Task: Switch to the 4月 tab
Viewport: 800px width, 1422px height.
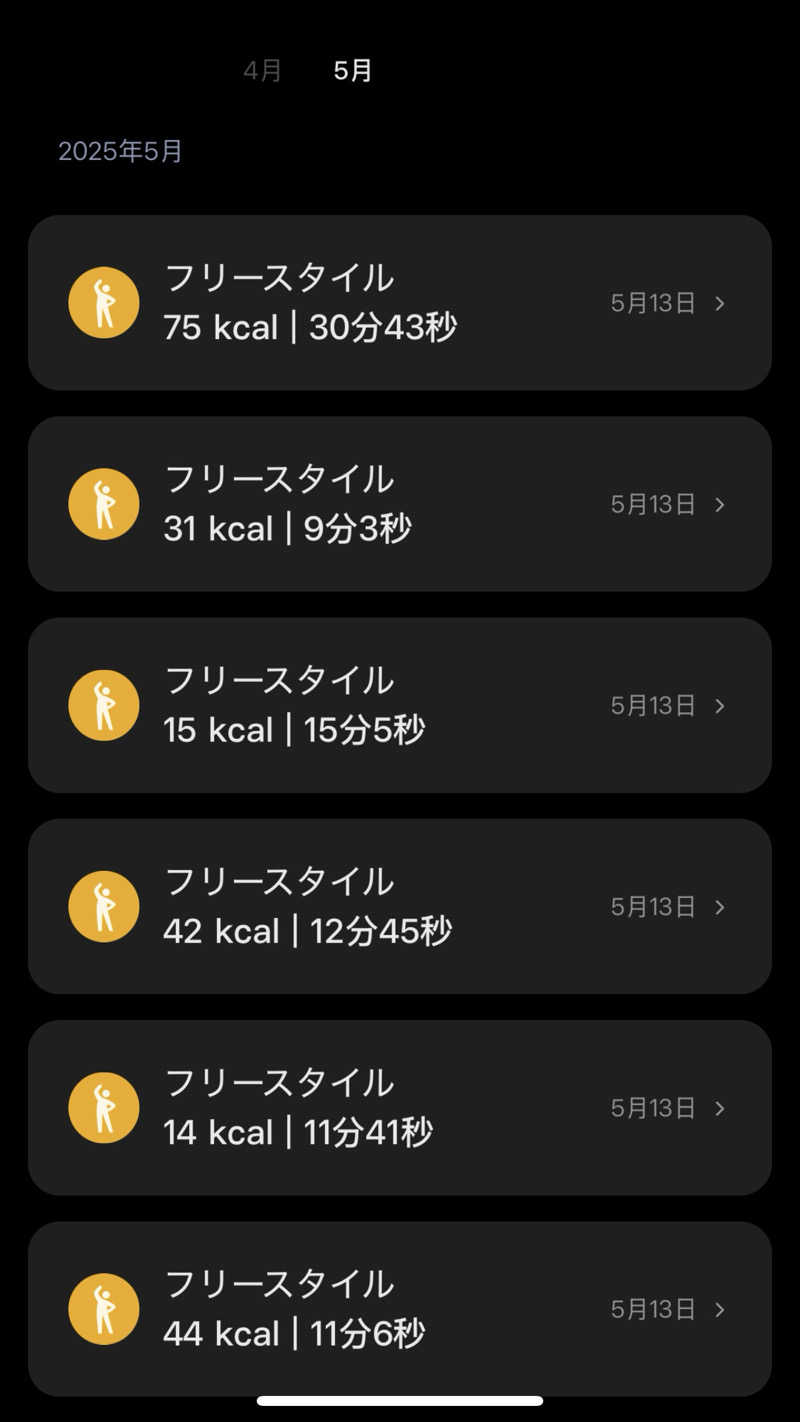Action: (x=261, y=70)
